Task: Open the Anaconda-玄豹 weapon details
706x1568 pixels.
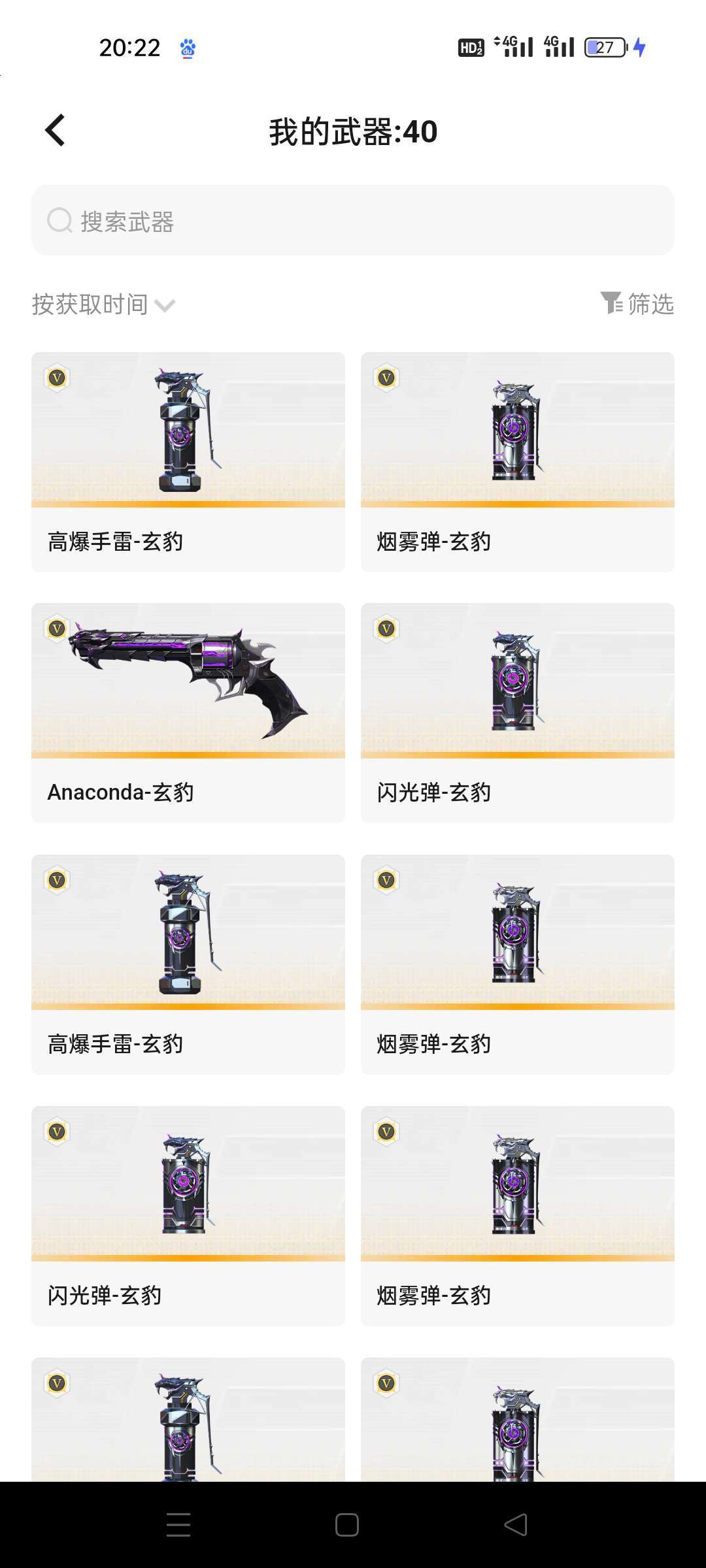Action: click(187, 712)
